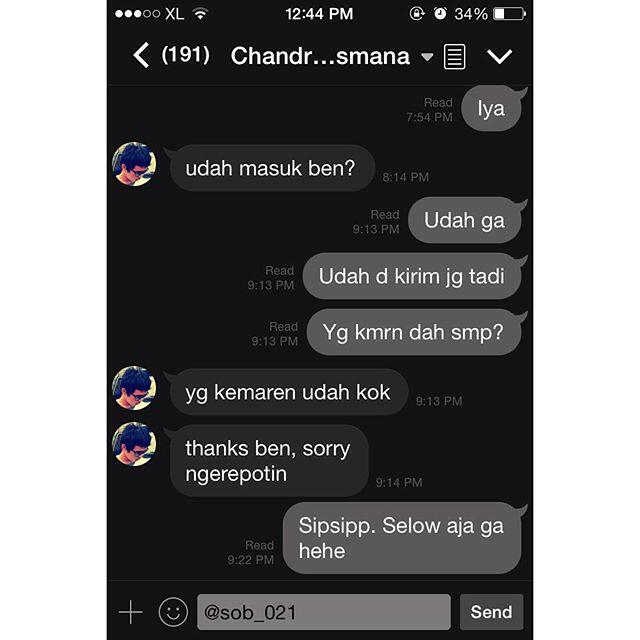Open the emoji sticker picker

173,611
